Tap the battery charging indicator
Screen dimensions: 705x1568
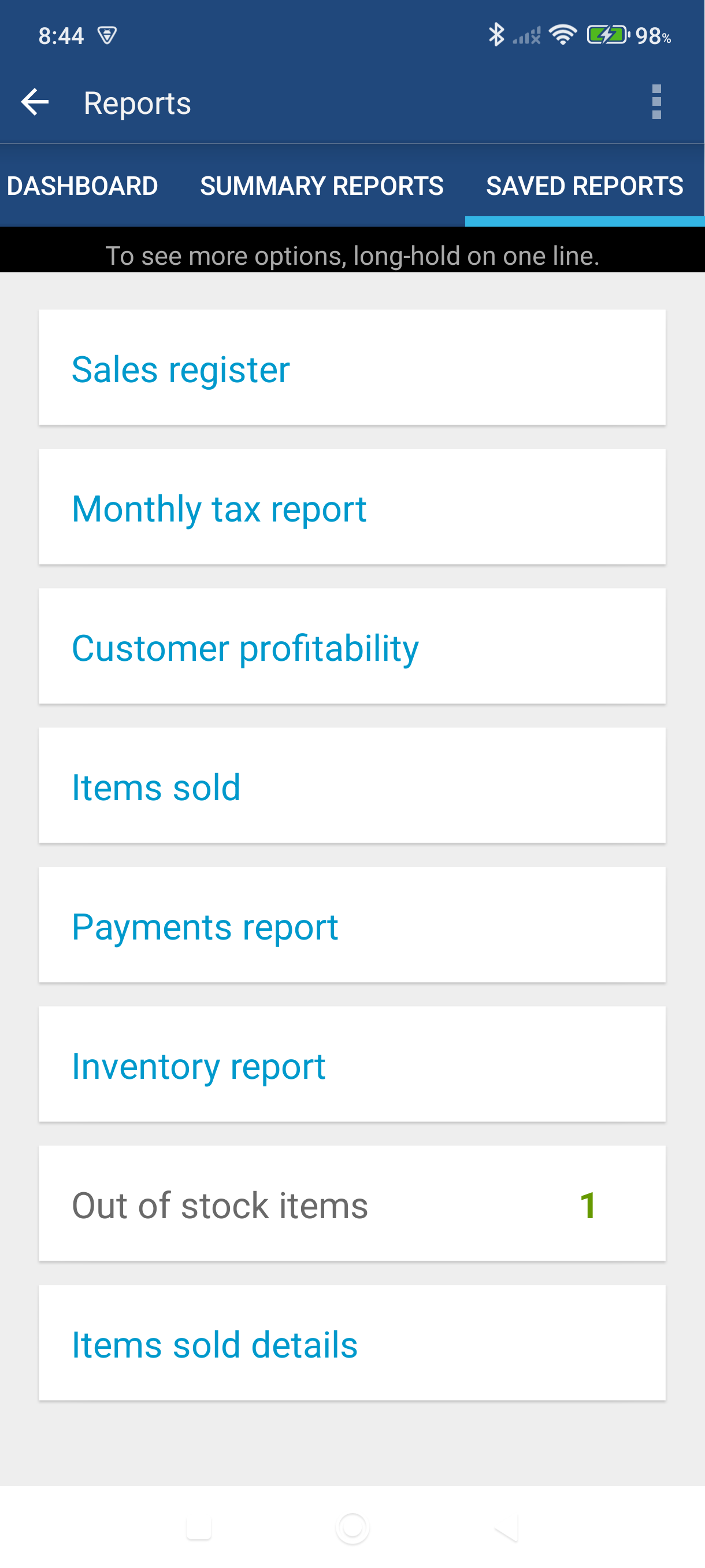tap(606, 35)
